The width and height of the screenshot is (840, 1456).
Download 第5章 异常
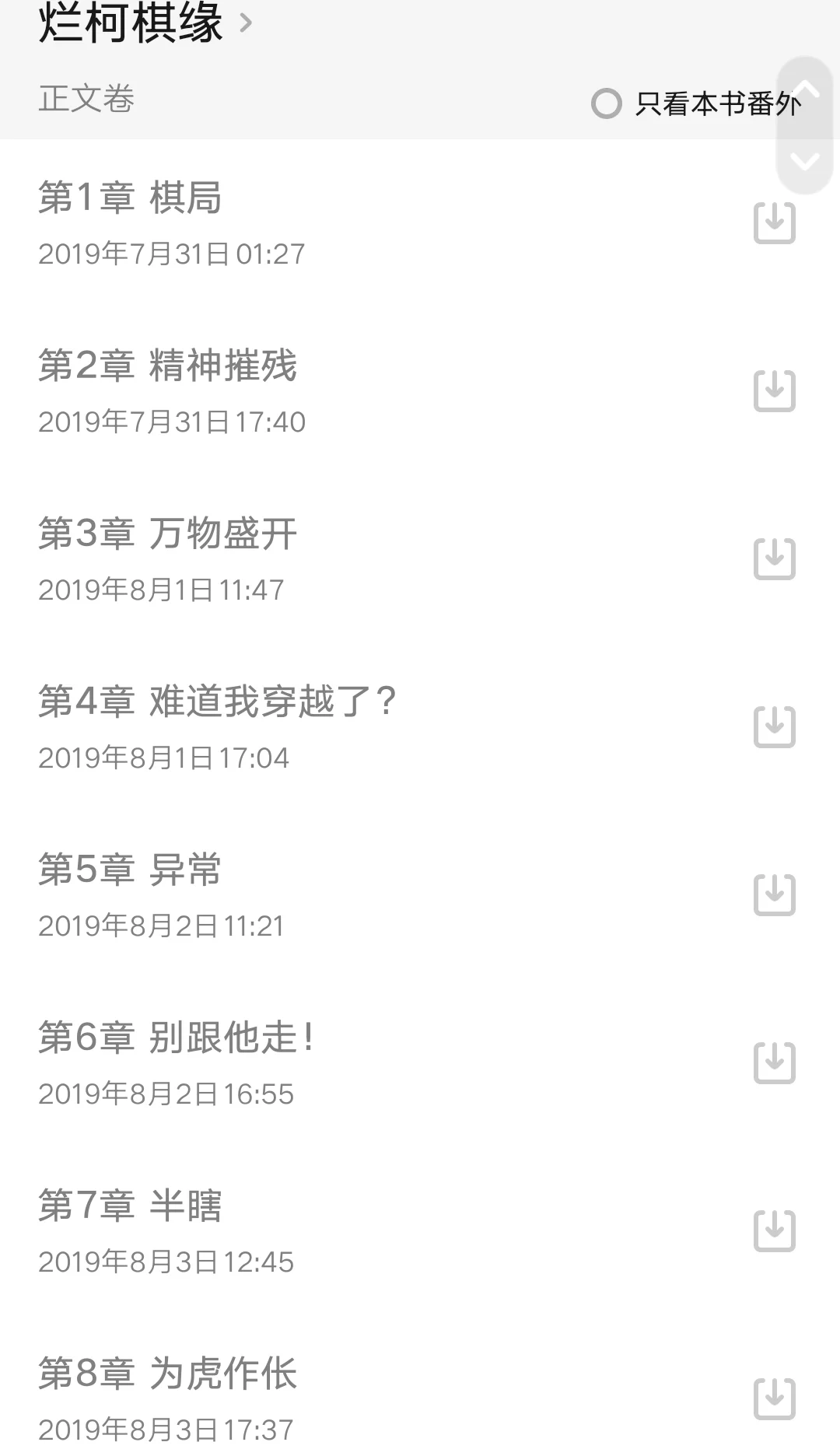click(x=775, y=895)
